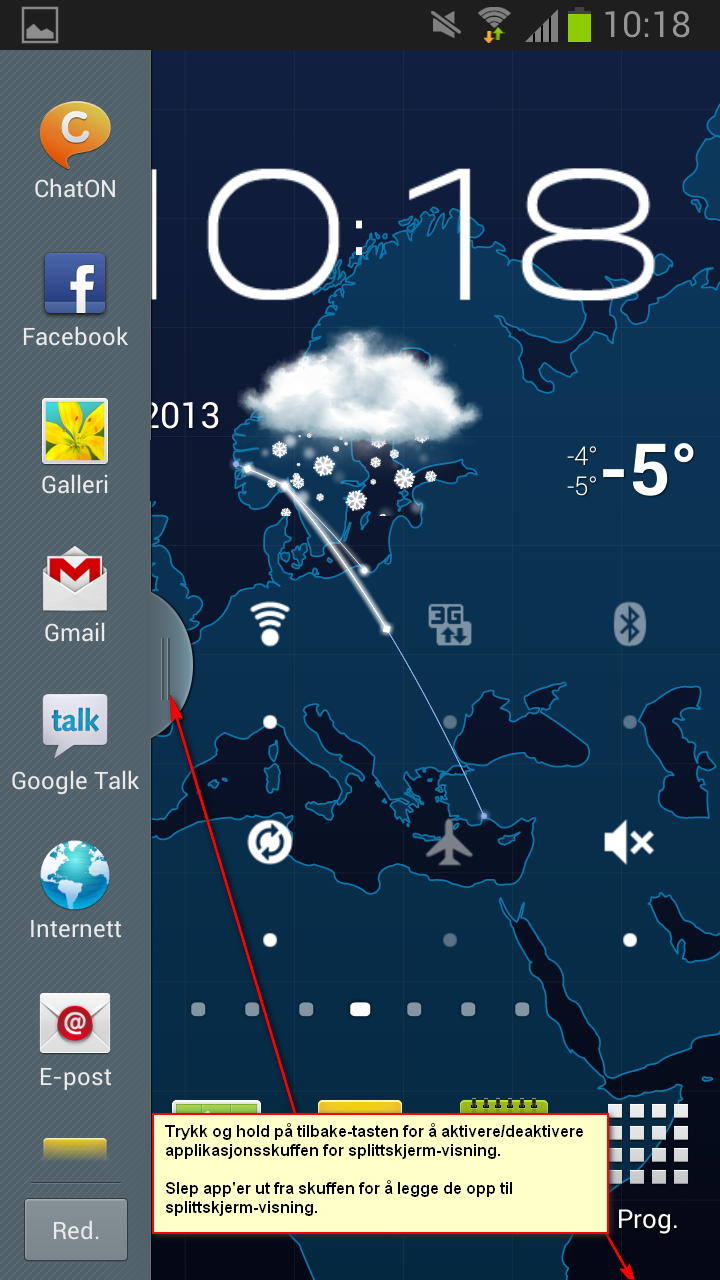Open the Internett browser

[75, 892]
